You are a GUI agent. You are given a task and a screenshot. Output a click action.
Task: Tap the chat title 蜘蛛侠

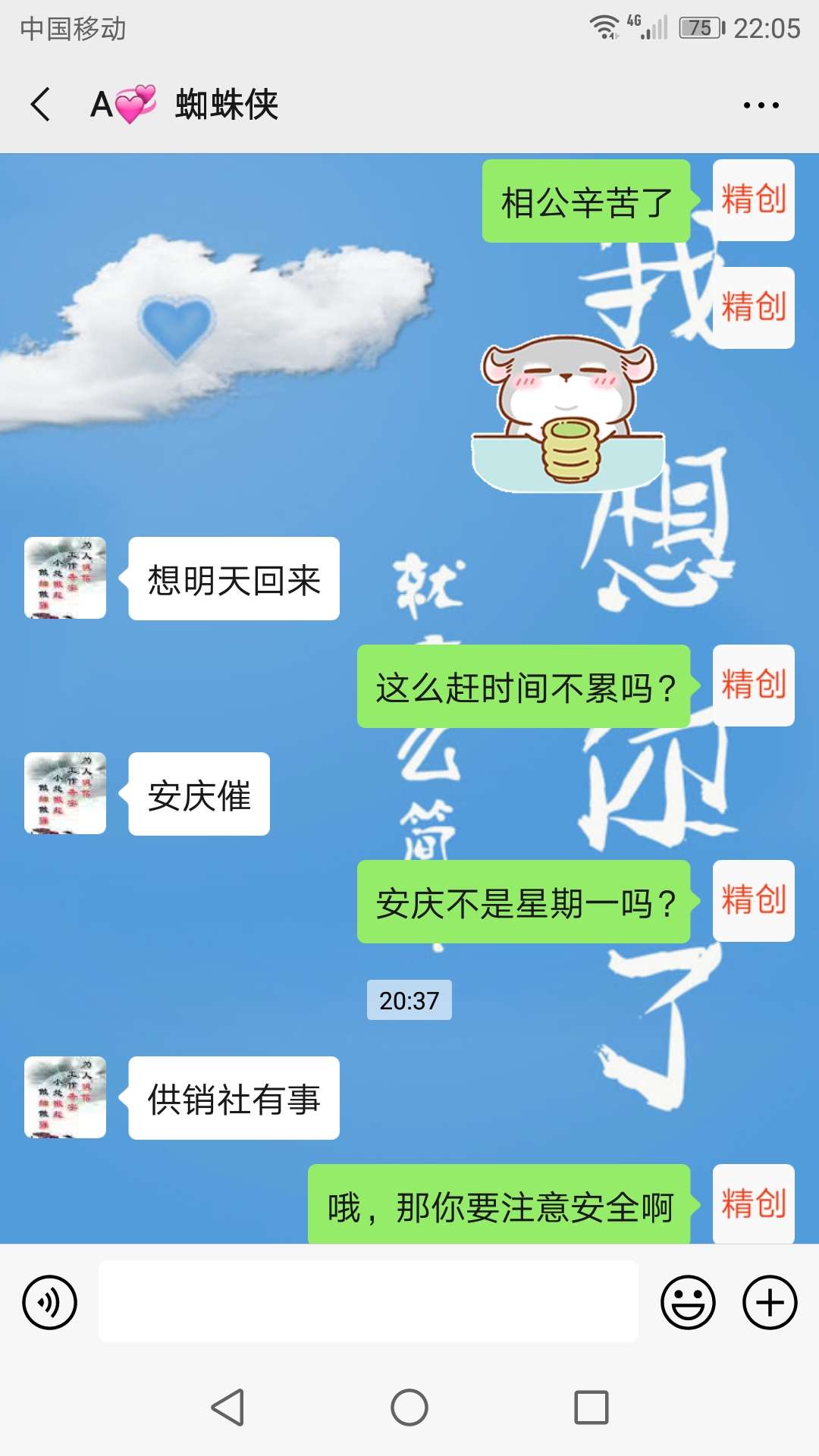pyautogui.click(x=227, y=105)
